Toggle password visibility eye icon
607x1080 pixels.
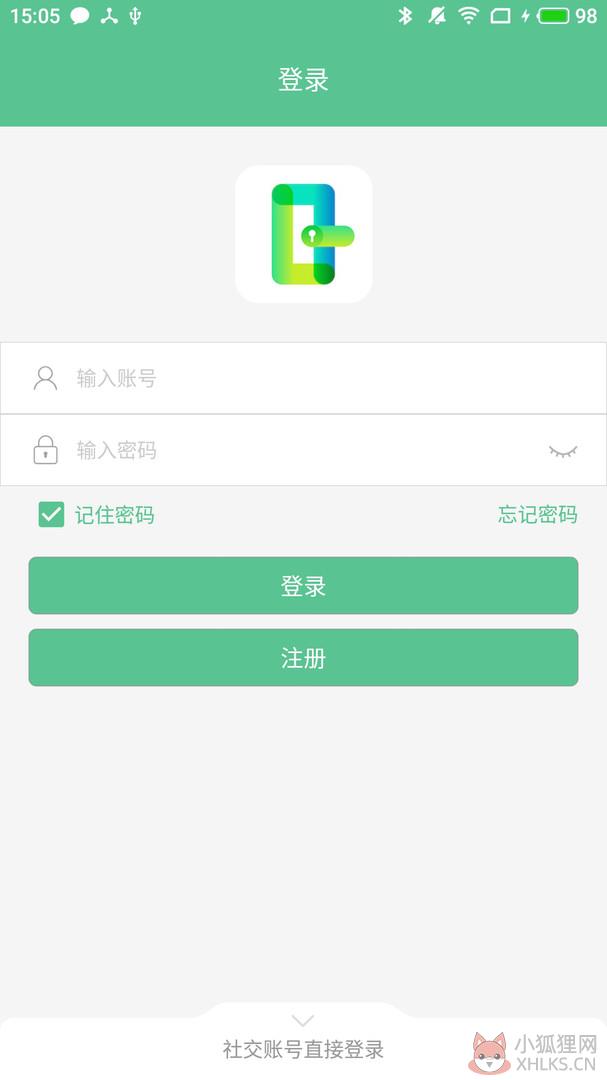[x=563, y=451]
